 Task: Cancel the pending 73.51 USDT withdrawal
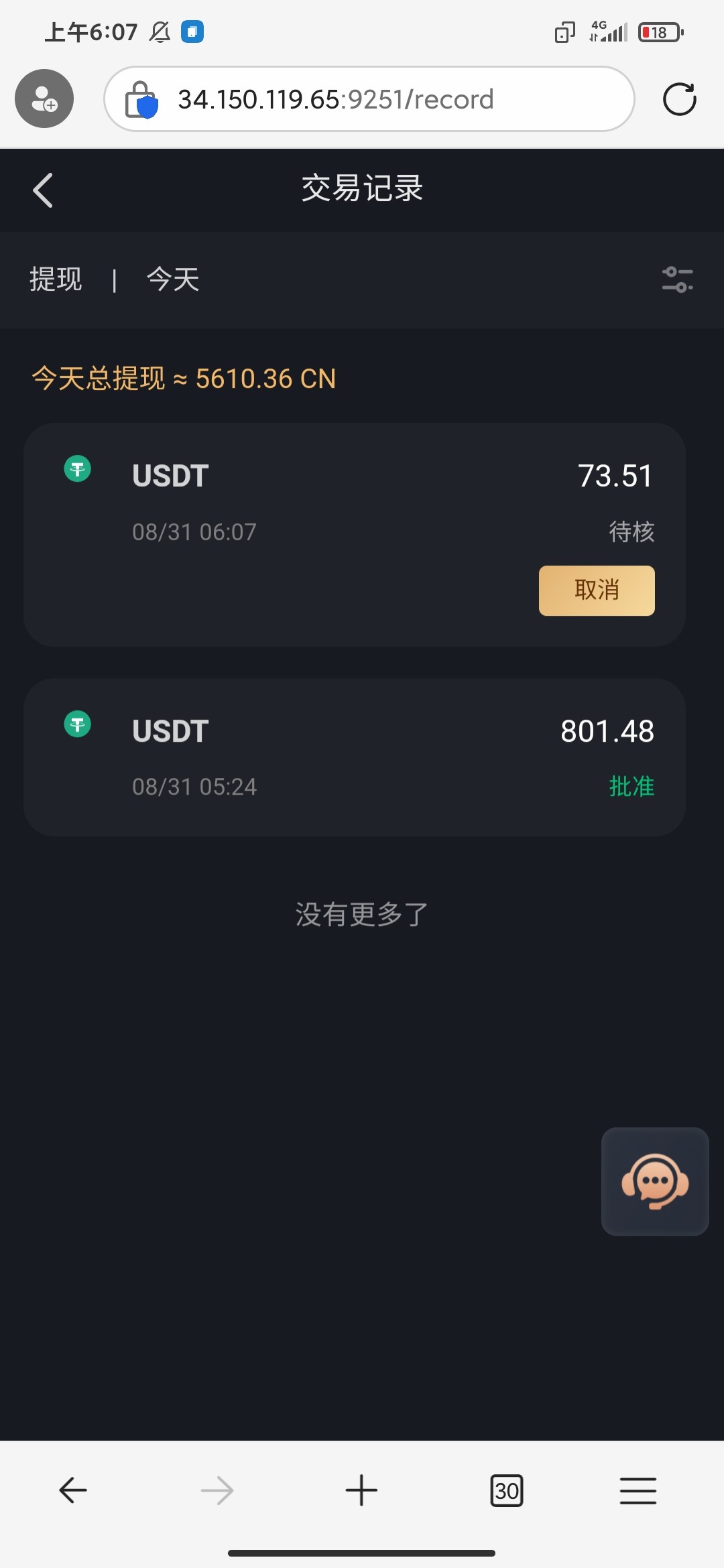tap(597, 590)
